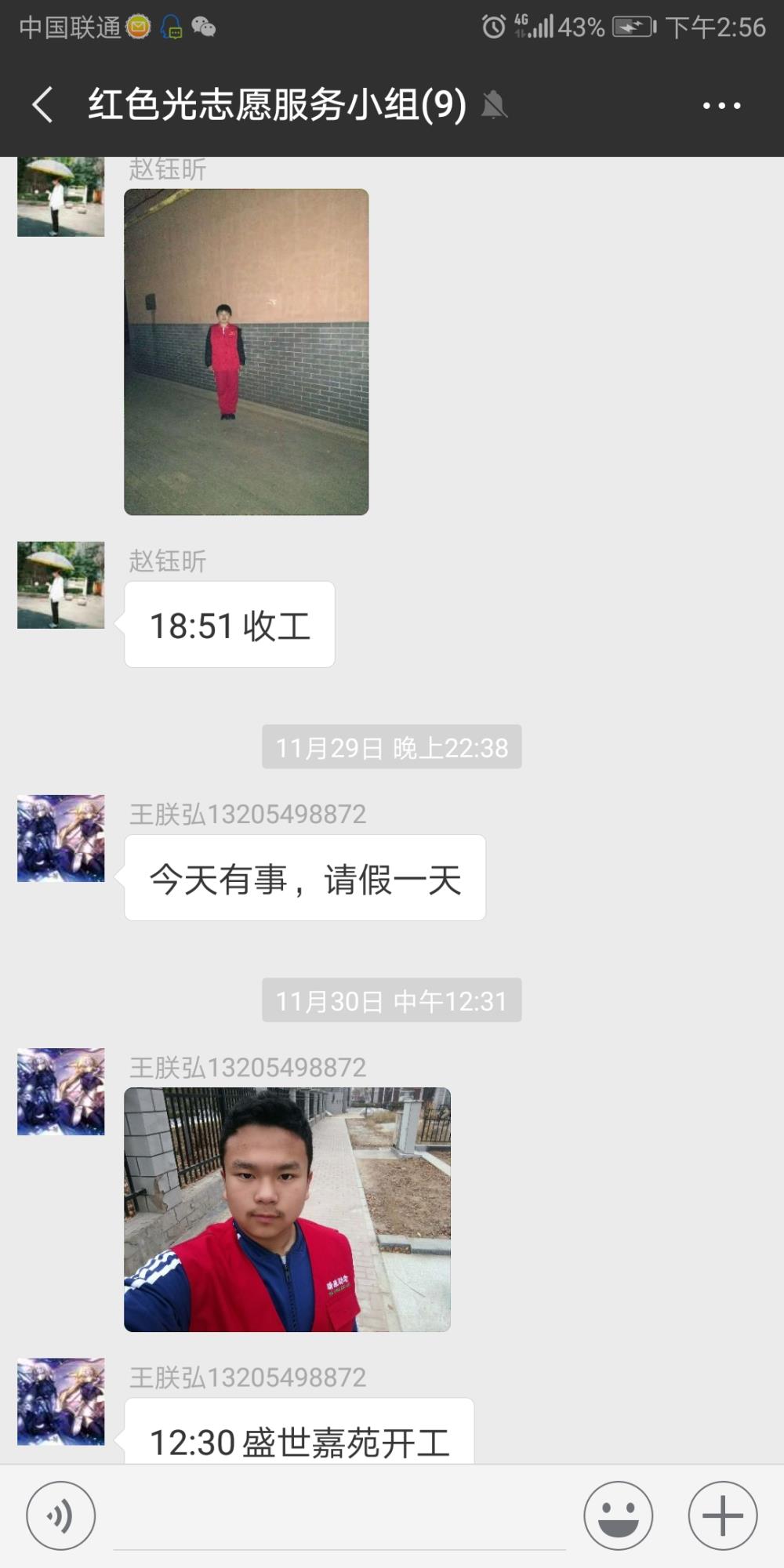784x1568 pixels.
Task: Open the emoji sticker panel
Action: tap(618, 1515)
